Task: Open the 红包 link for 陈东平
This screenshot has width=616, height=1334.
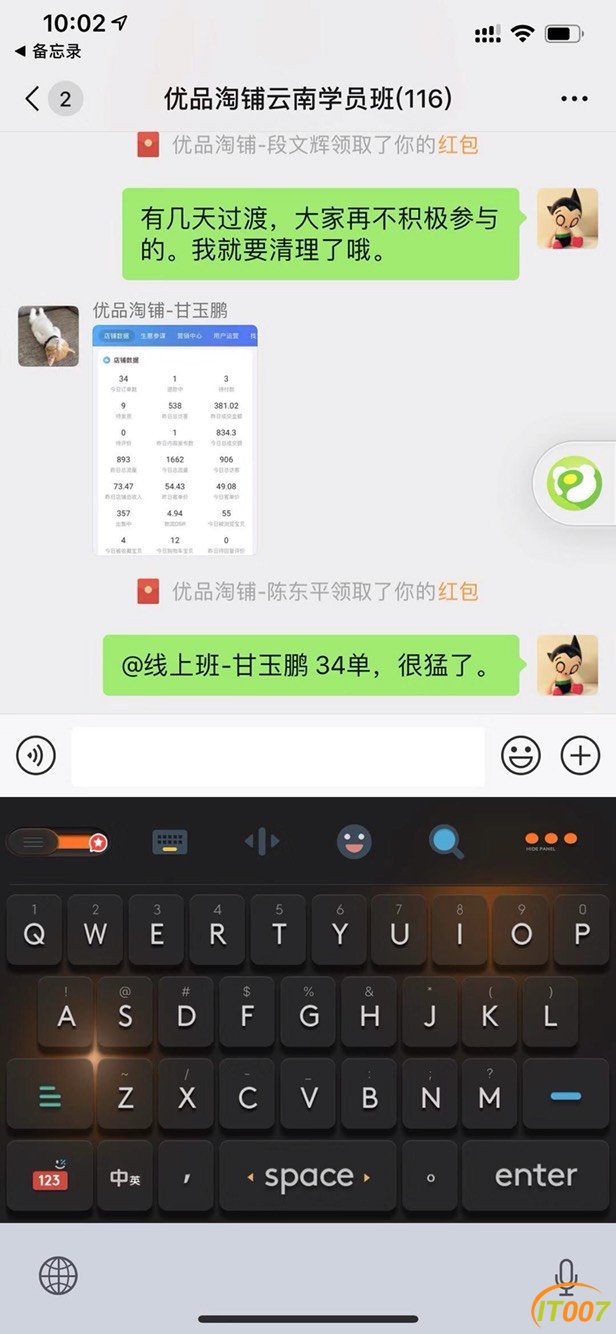Action: (x=458, y=591)
